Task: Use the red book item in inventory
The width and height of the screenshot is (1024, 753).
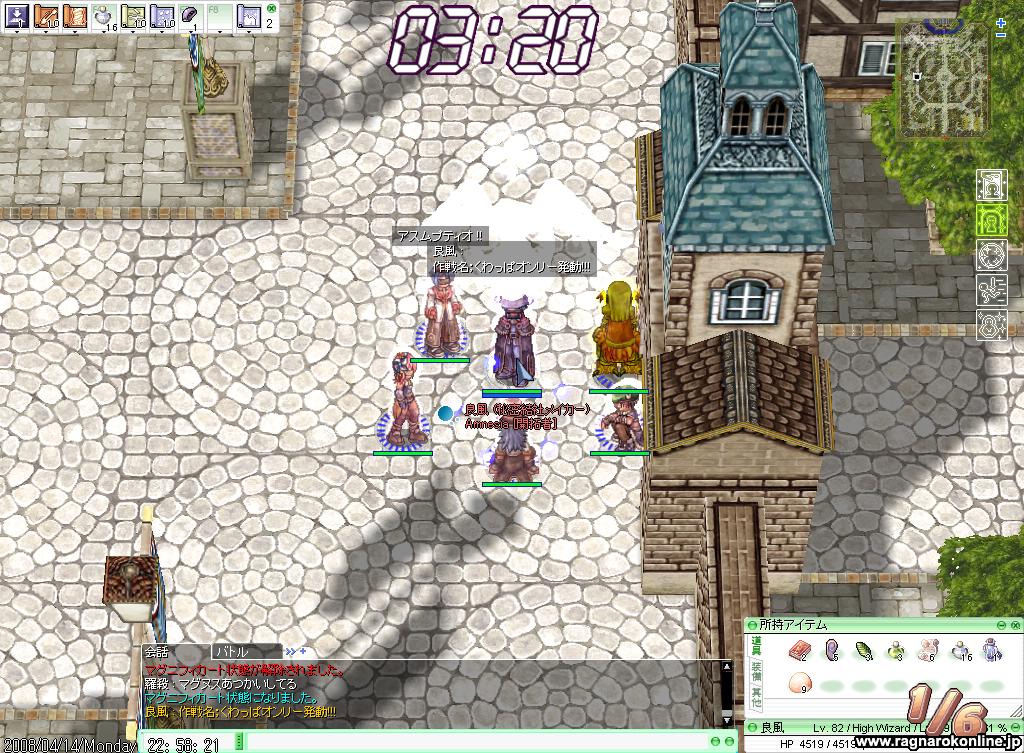Action: point(797,651)
